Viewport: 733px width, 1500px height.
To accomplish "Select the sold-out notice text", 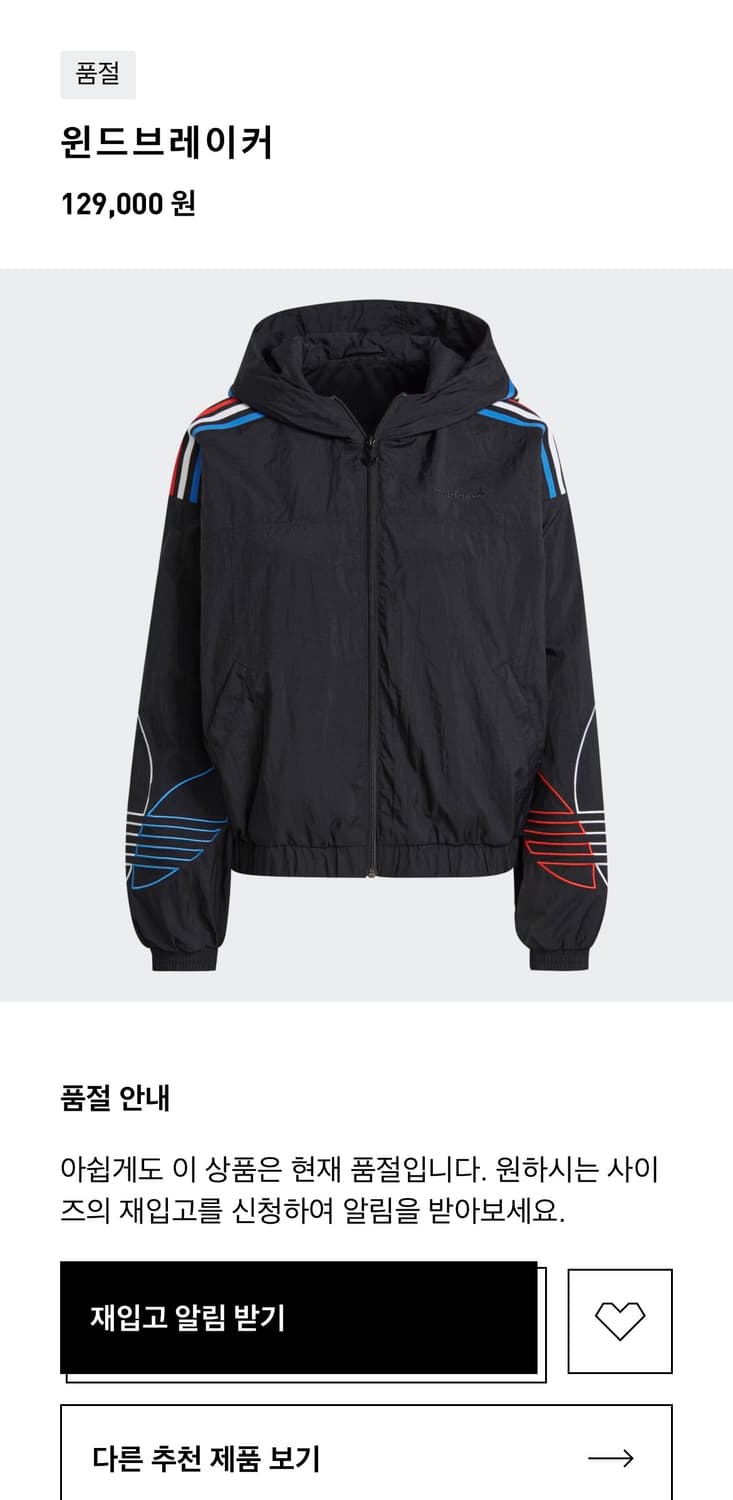I will point(366,1190).
